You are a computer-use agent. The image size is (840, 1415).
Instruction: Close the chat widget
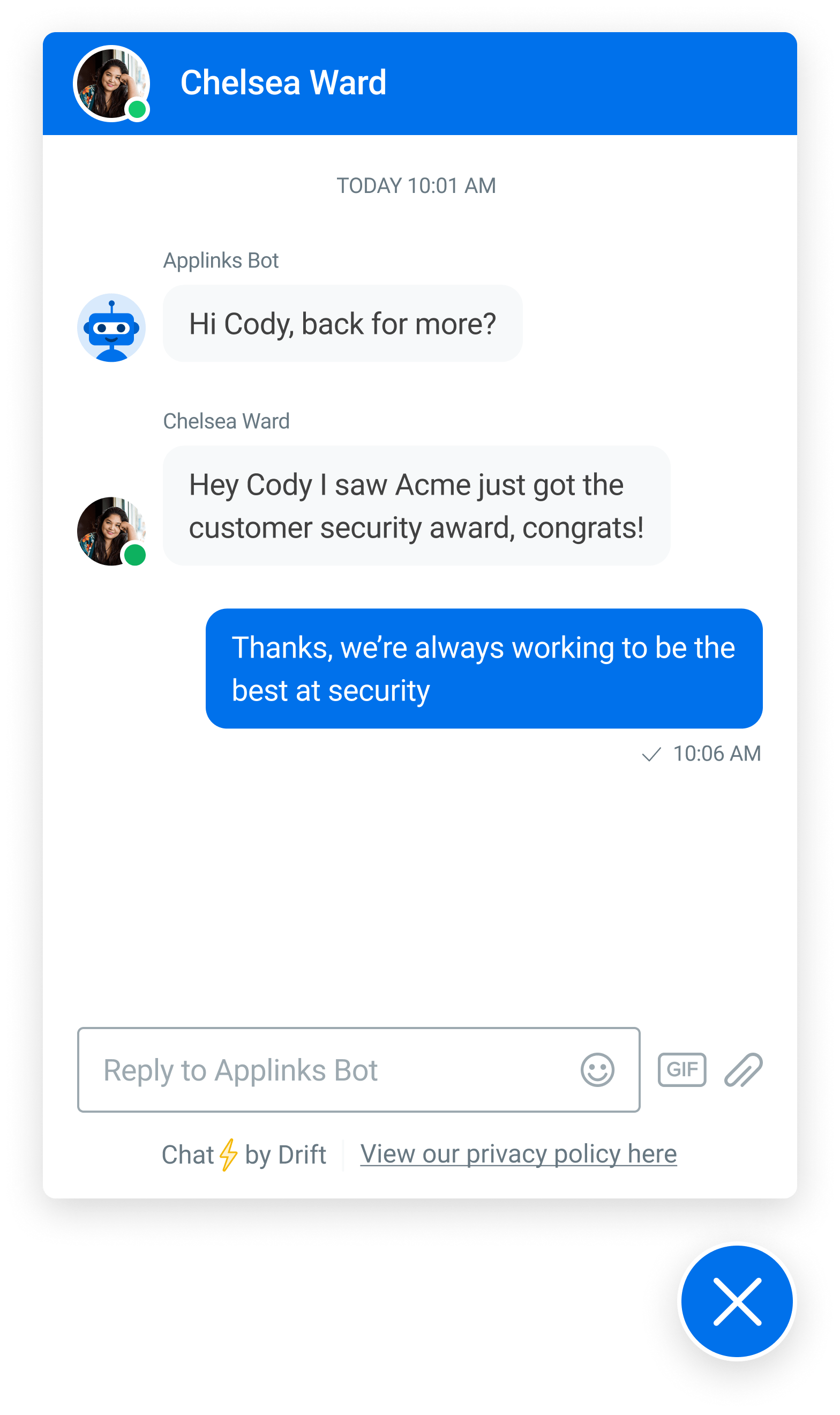tap(737, 1302)
